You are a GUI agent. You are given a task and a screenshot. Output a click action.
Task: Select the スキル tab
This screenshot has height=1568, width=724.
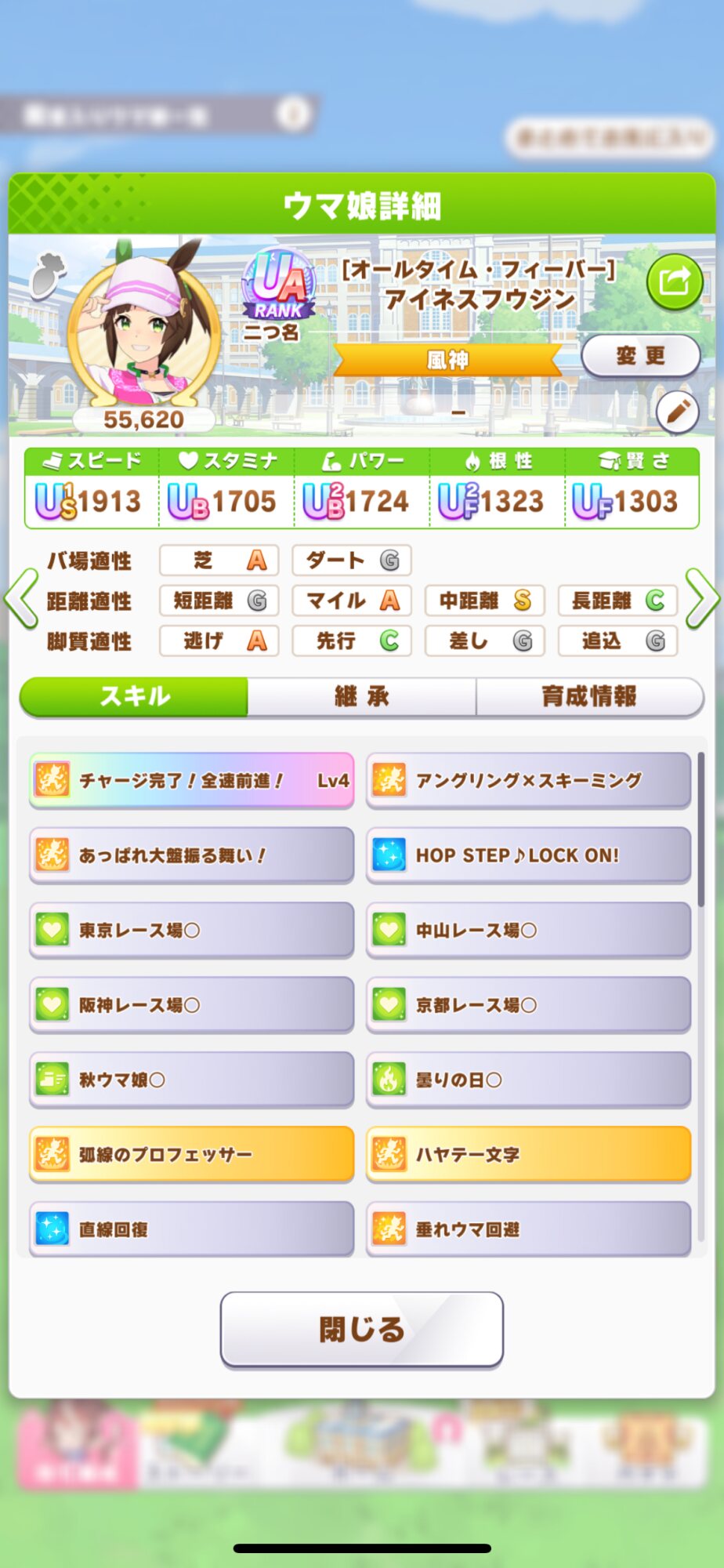[134, 696]
